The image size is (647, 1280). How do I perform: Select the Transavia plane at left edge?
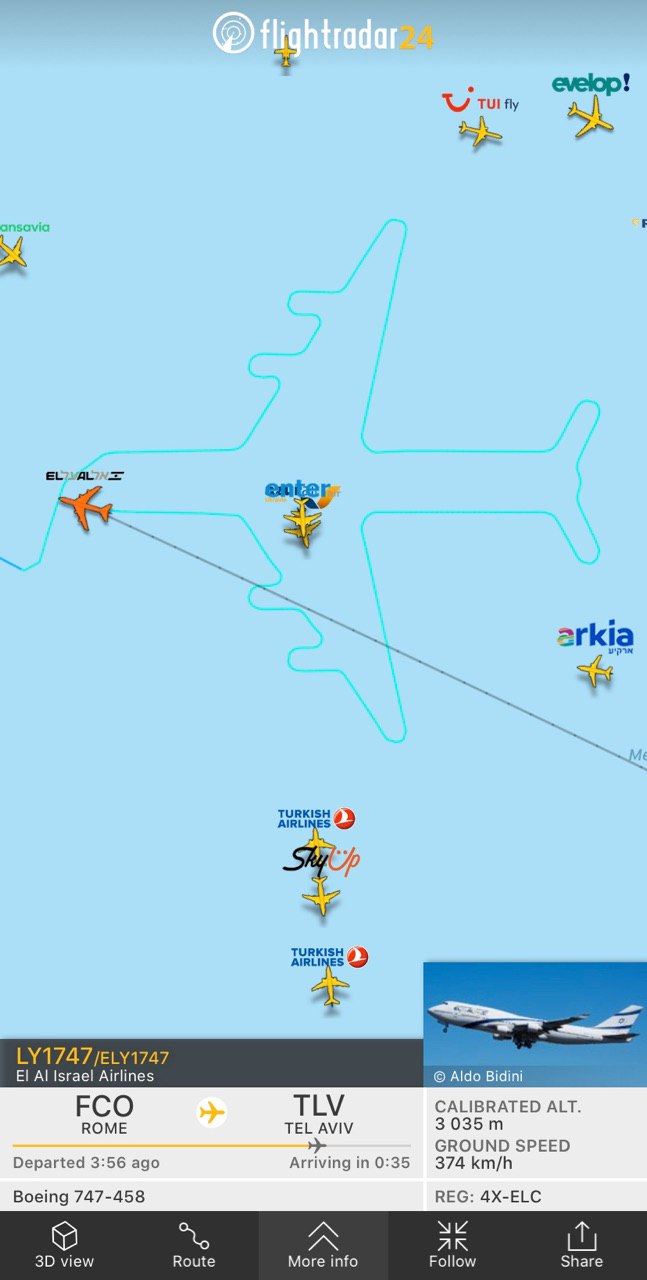coord(10,253)
